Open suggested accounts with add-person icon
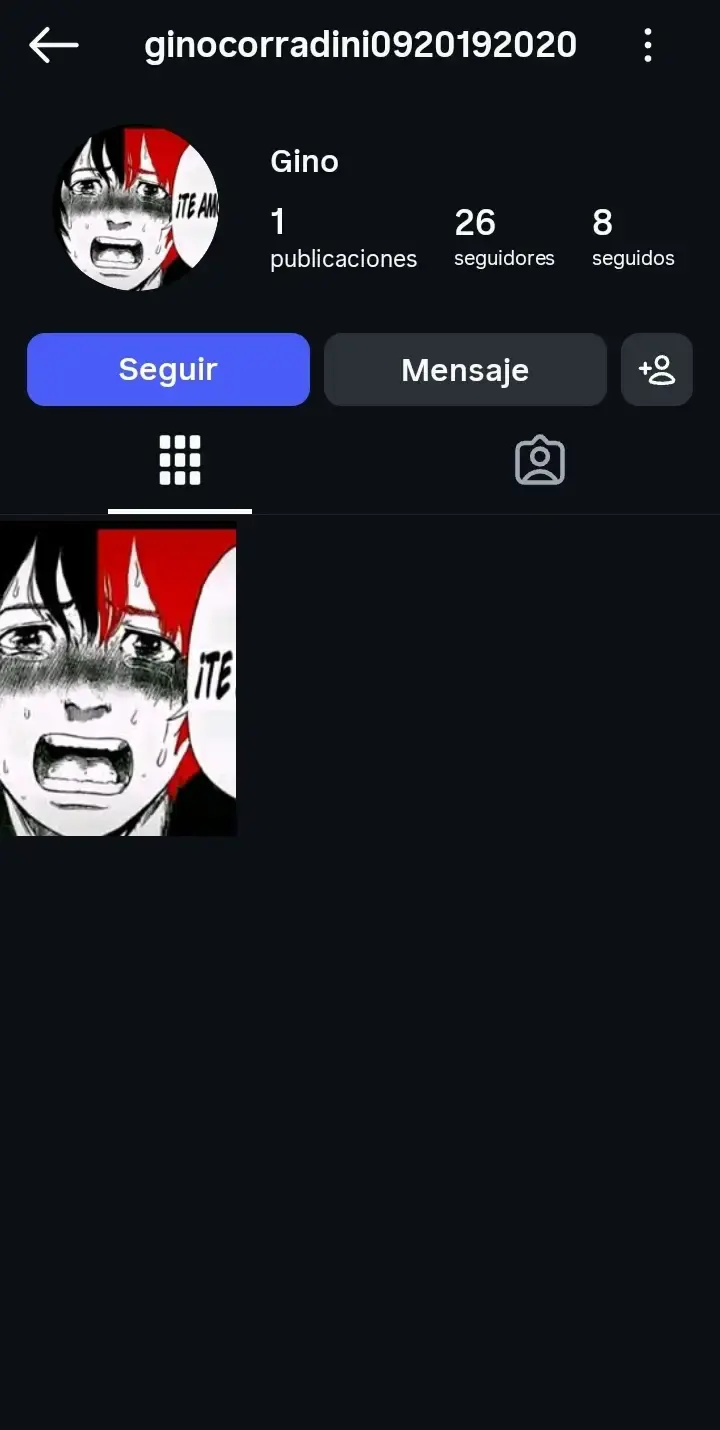This screenshot has height=1430, width=720. pos(657,370)
